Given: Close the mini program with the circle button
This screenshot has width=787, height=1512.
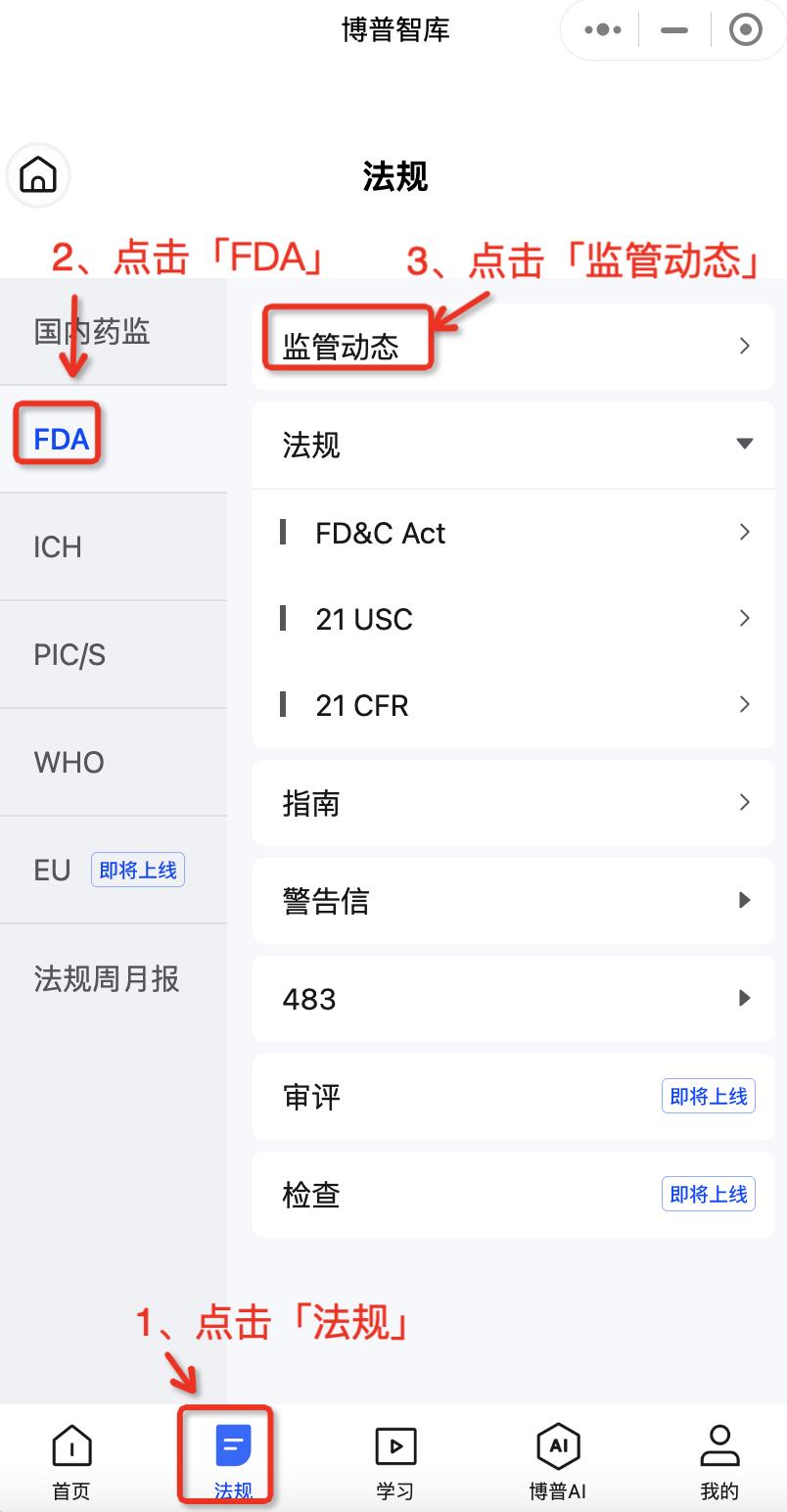Looking at the screenshot, I should (x=746, y=30).
